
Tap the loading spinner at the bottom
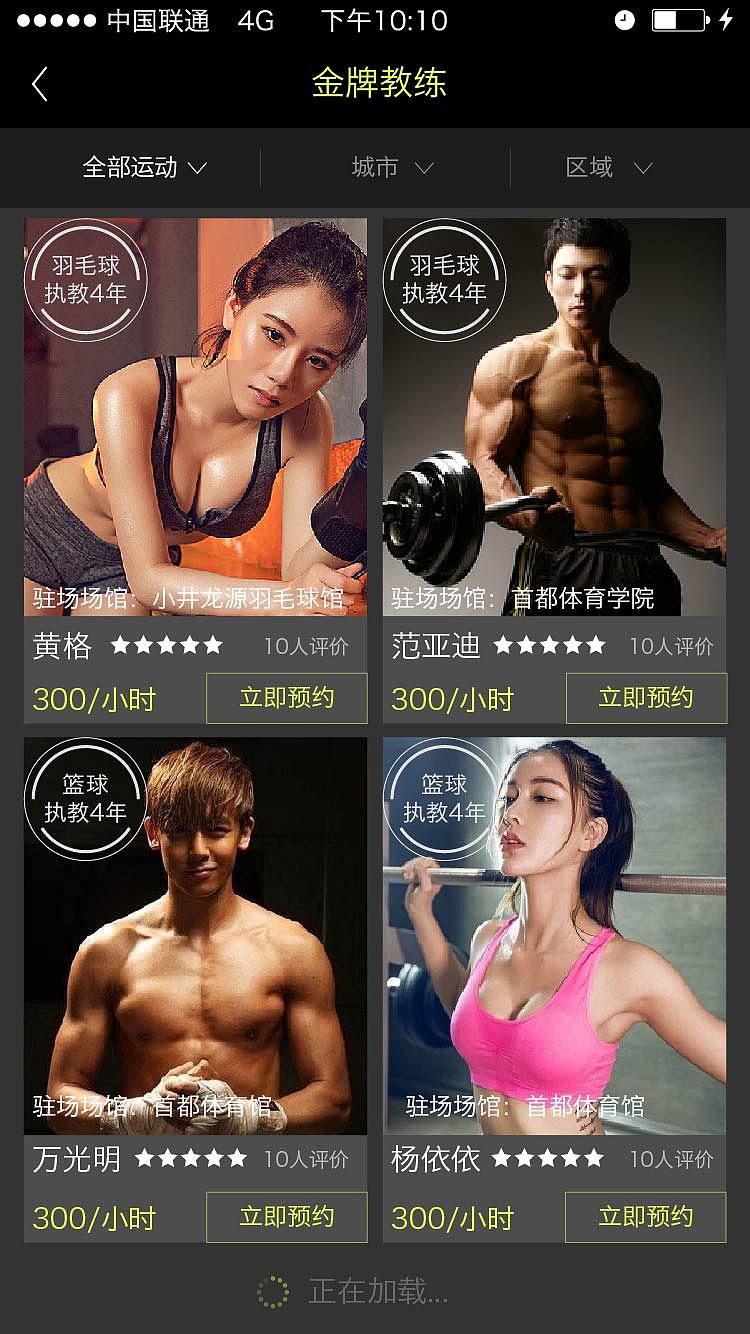271,1292
